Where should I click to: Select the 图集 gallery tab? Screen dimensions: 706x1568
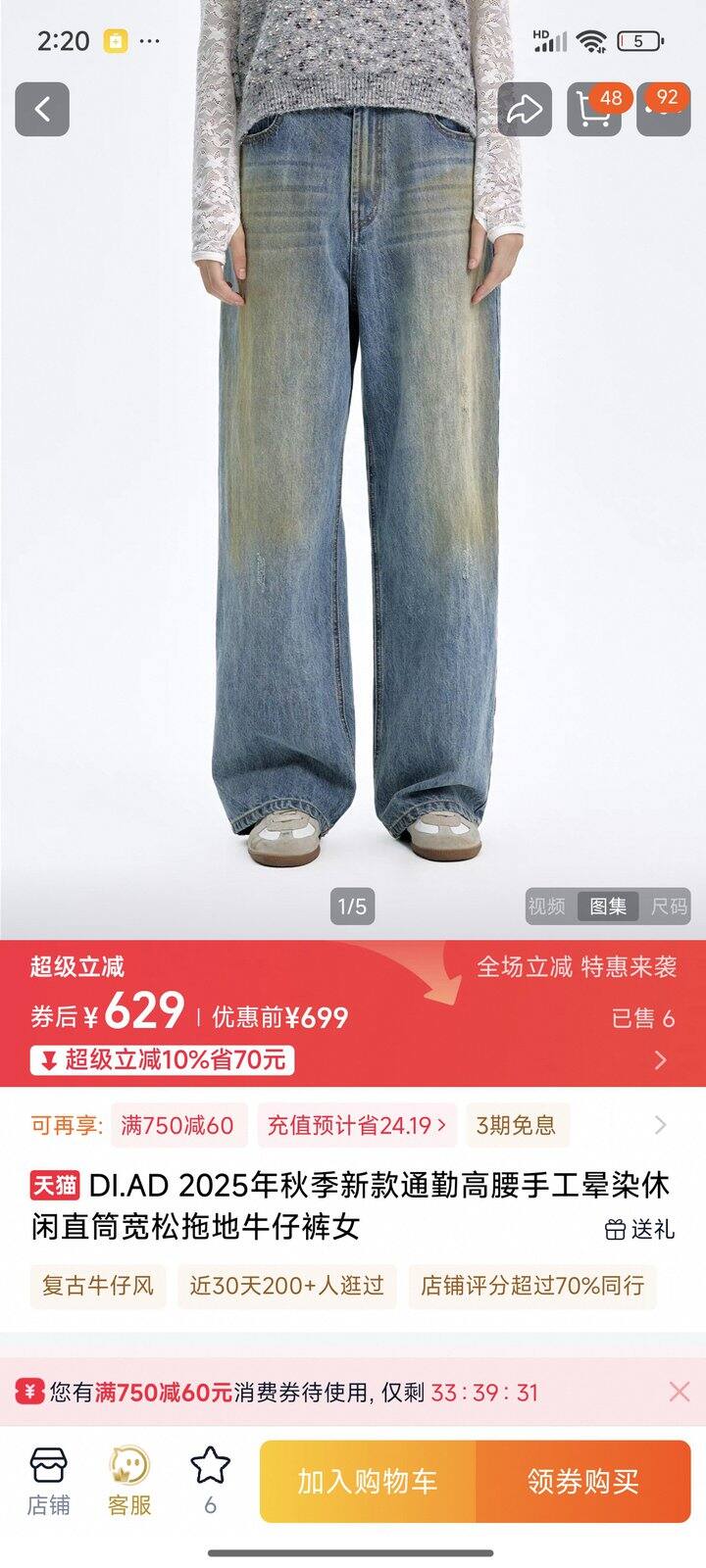point(608,906)
